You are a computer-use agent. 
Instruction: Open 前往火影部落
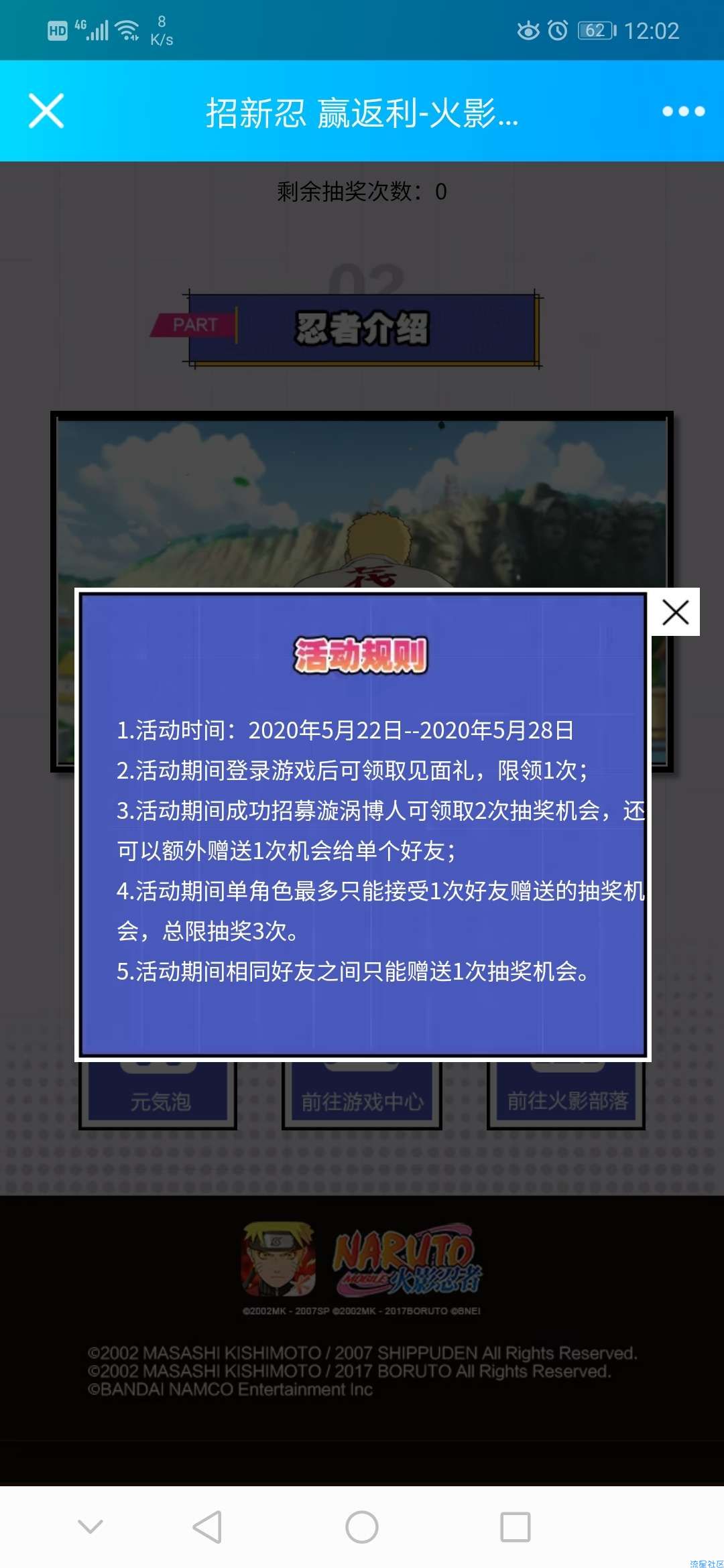click(x=566, y=1100)
